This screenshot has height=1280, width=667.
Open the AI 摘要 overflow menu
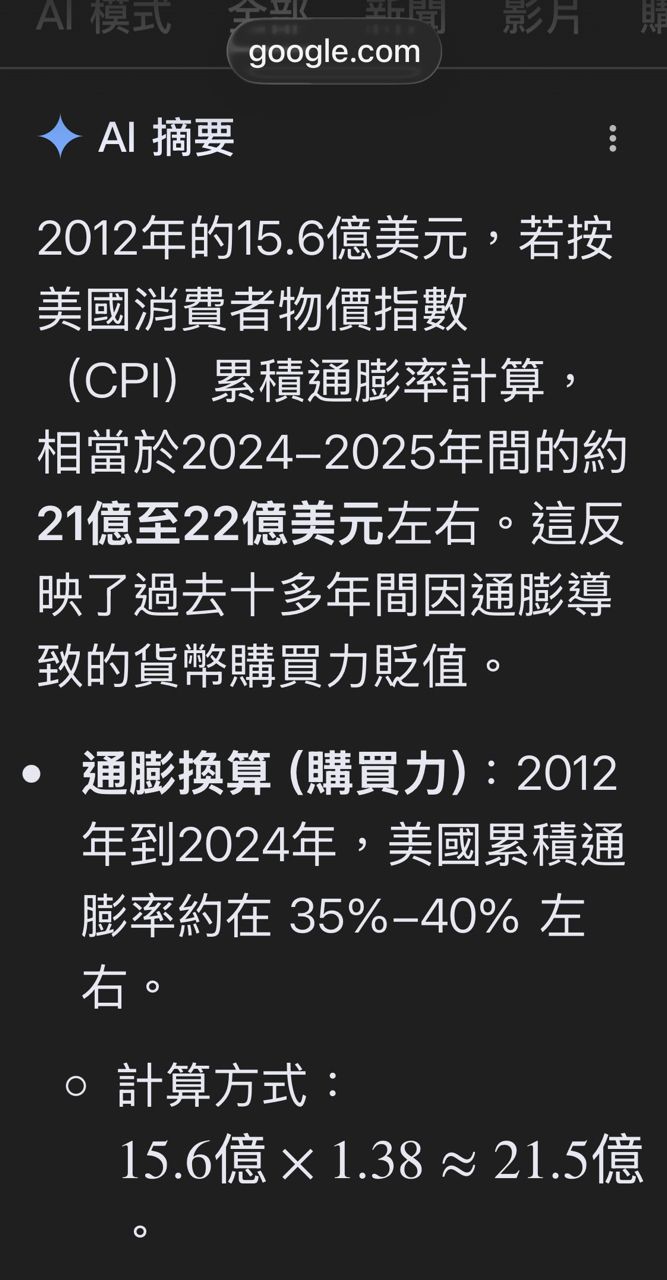pos(613,139)
